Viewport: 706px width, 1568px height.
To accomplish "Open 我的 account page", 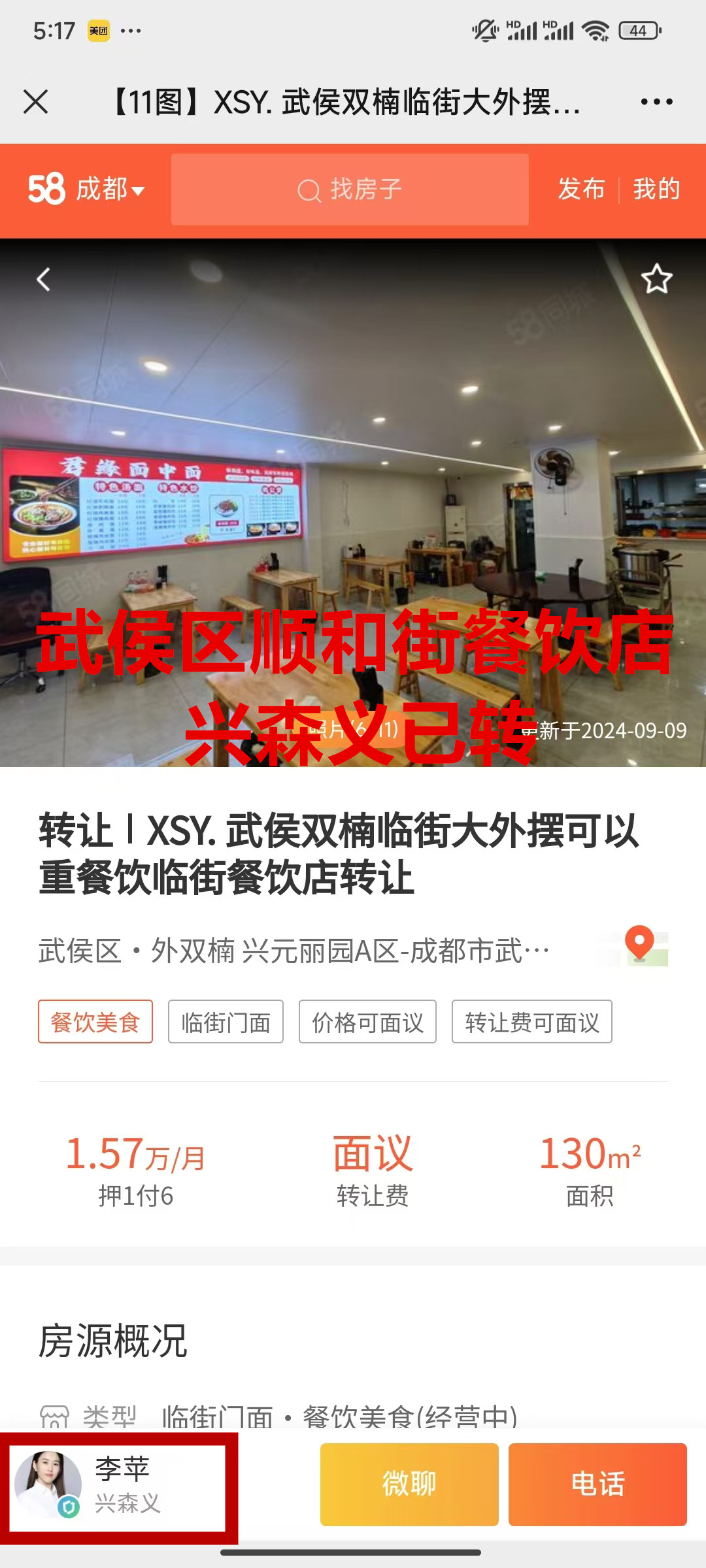I will click(x=656, y=189).
